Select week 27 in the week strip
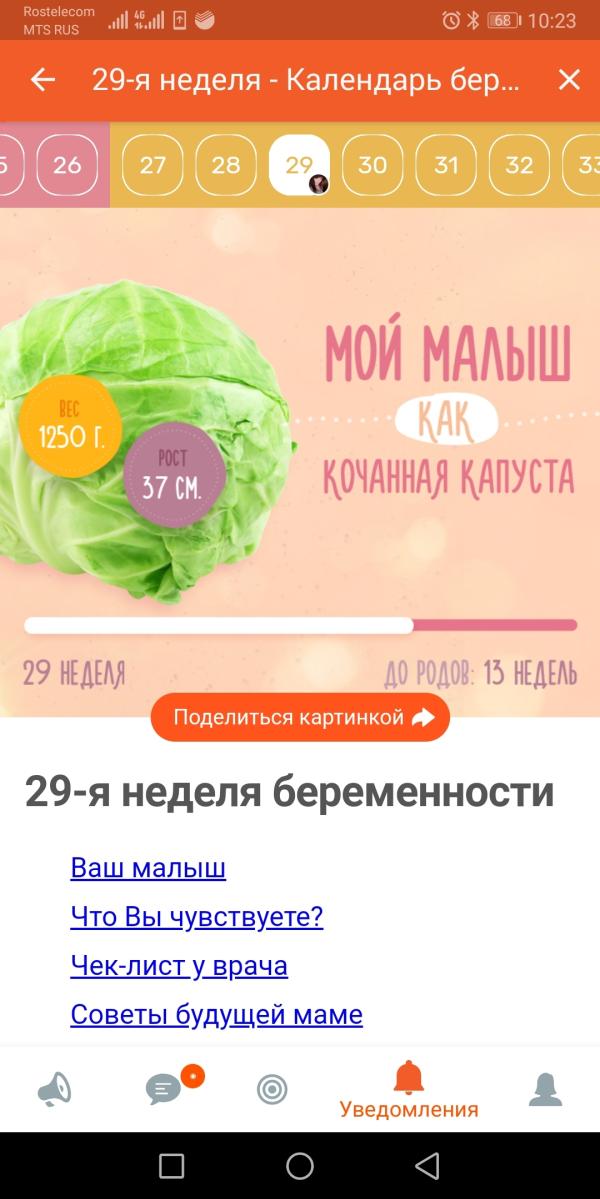600x1199 pixels. point(153,164)
